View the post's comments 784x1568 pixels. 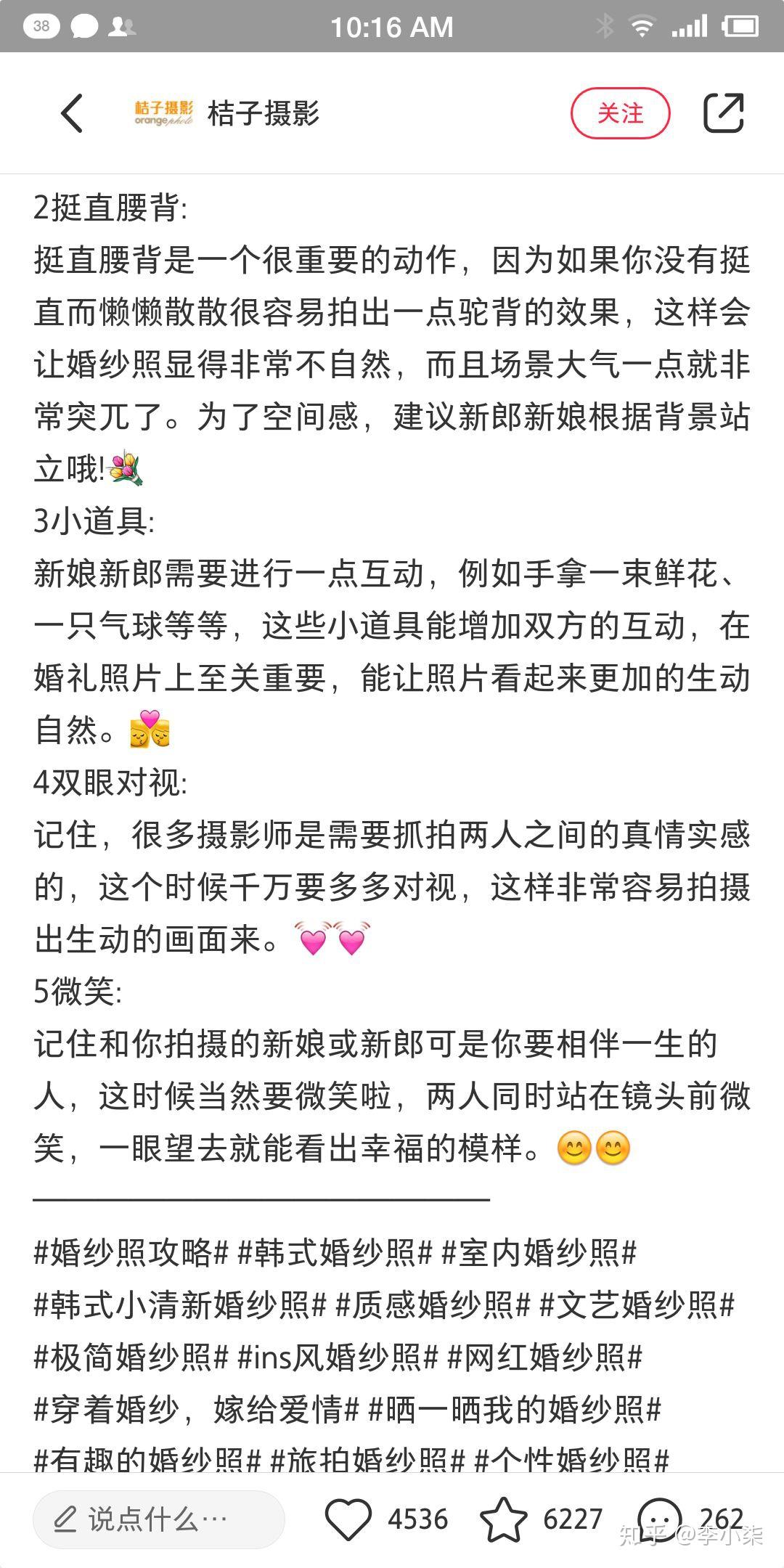coord(659,1517)
